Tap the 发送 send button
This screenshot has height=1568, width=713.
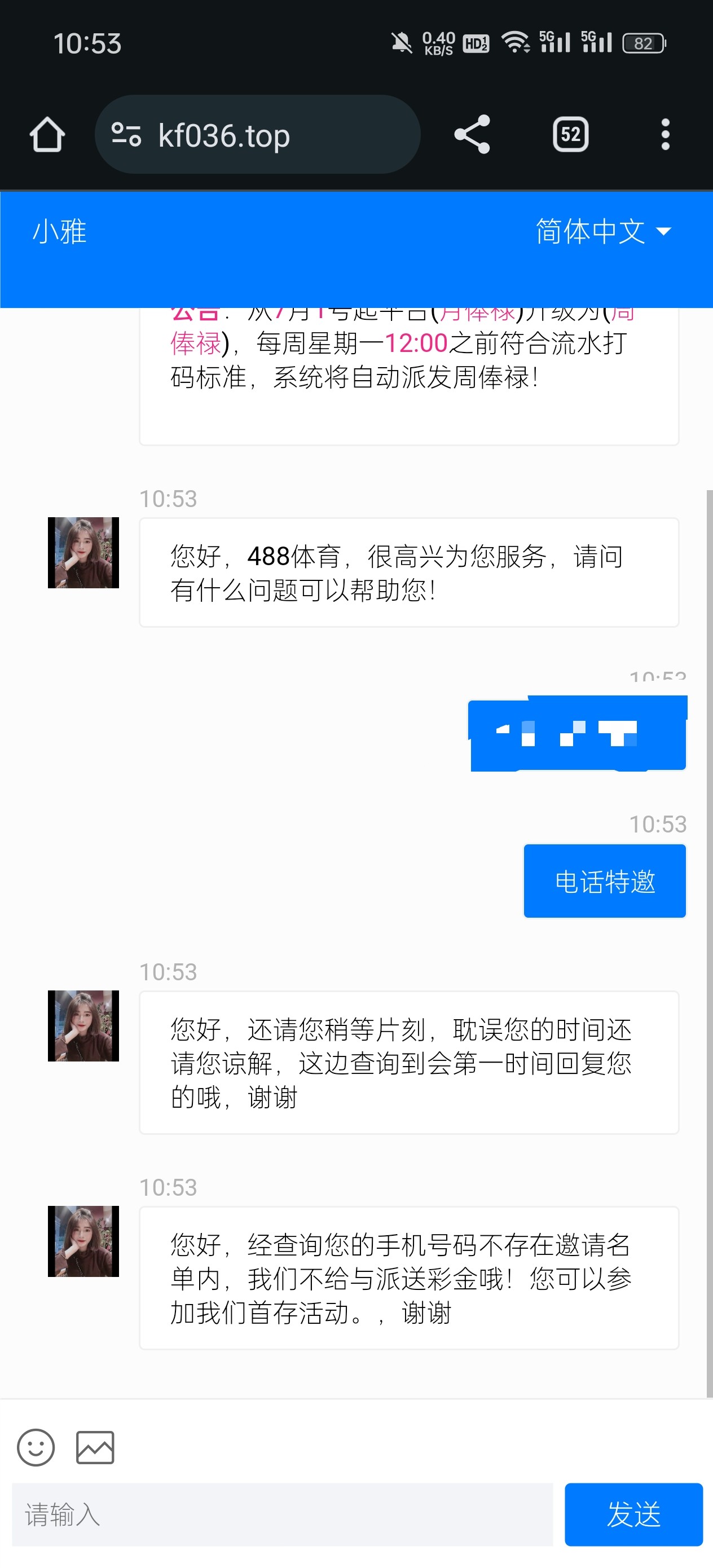pyautogui.click(x=633, y=1514)
